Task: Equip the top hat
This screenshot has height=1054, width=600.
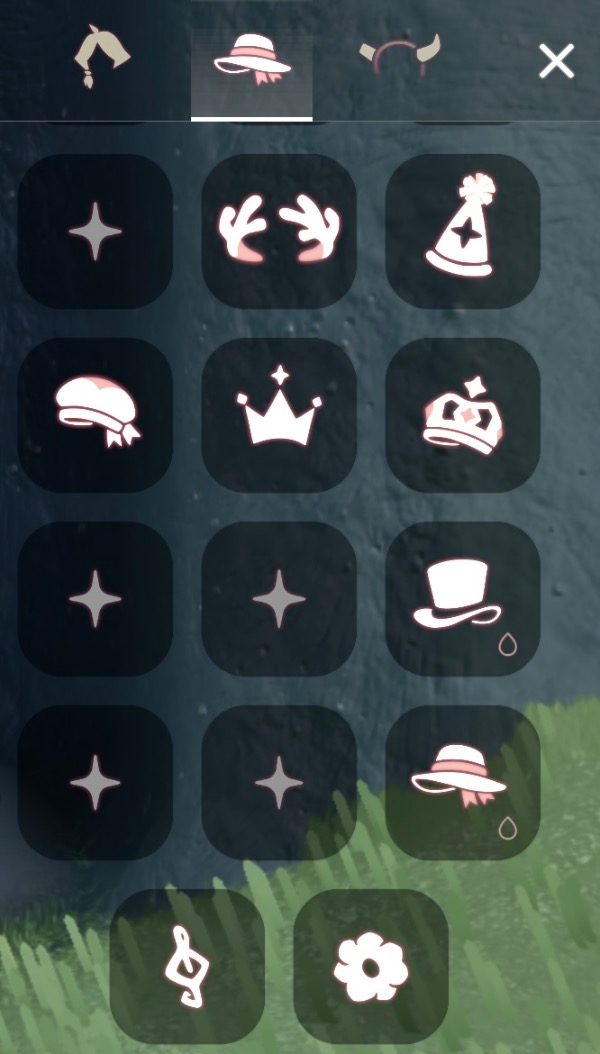Action: pos(462,598)
